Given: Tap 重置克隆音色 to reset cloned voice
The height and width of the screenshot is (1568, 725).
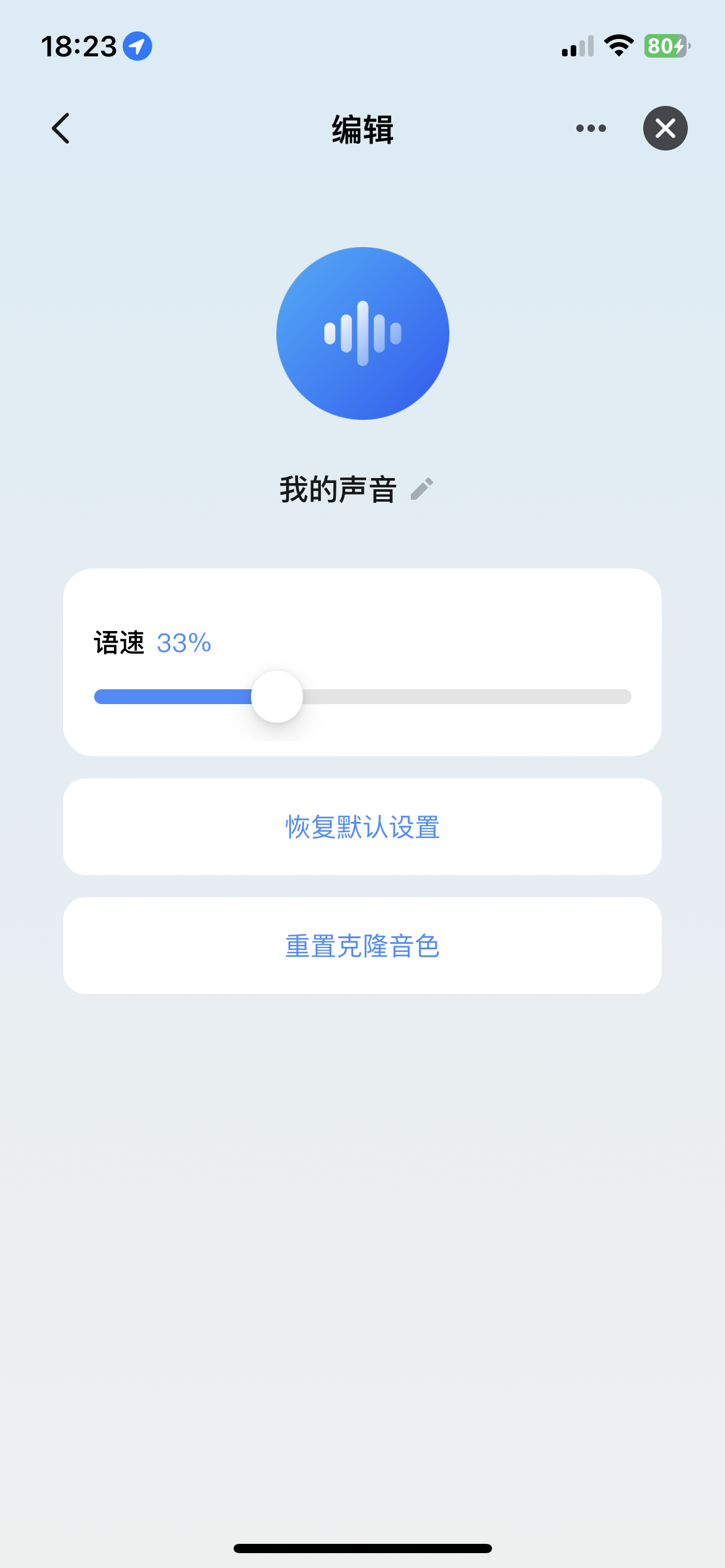Looking at the screenshot, I should pyautogui.click(x=362, y=946).
